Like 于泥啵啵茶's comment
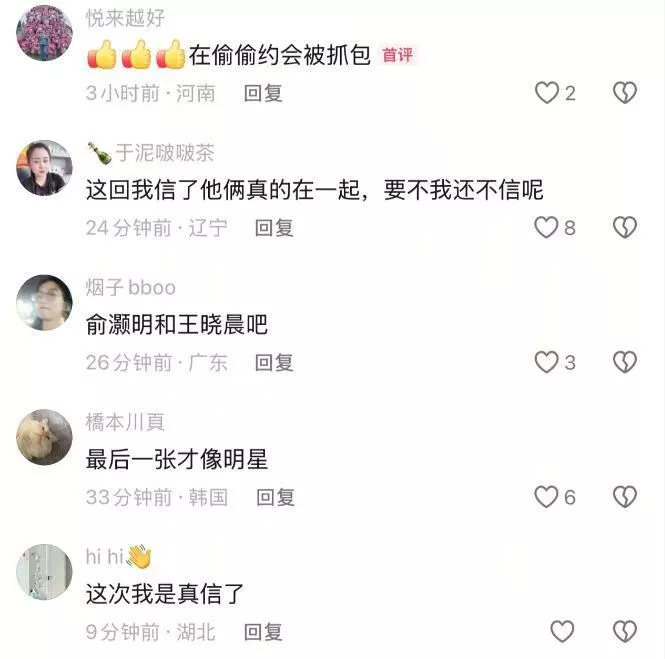 coord(546,228)
